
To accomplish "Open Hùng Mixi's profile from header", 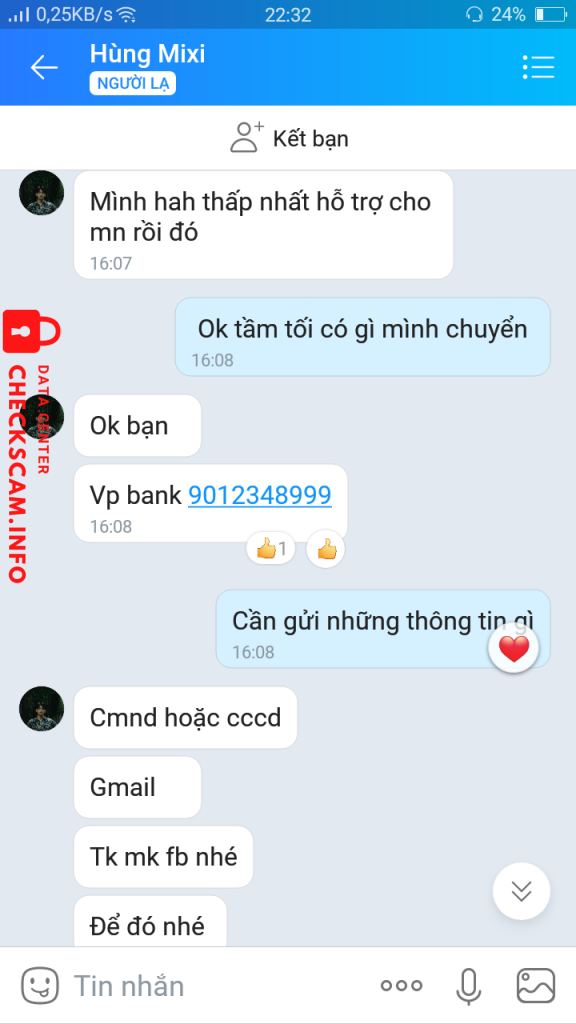I will 147,54.
